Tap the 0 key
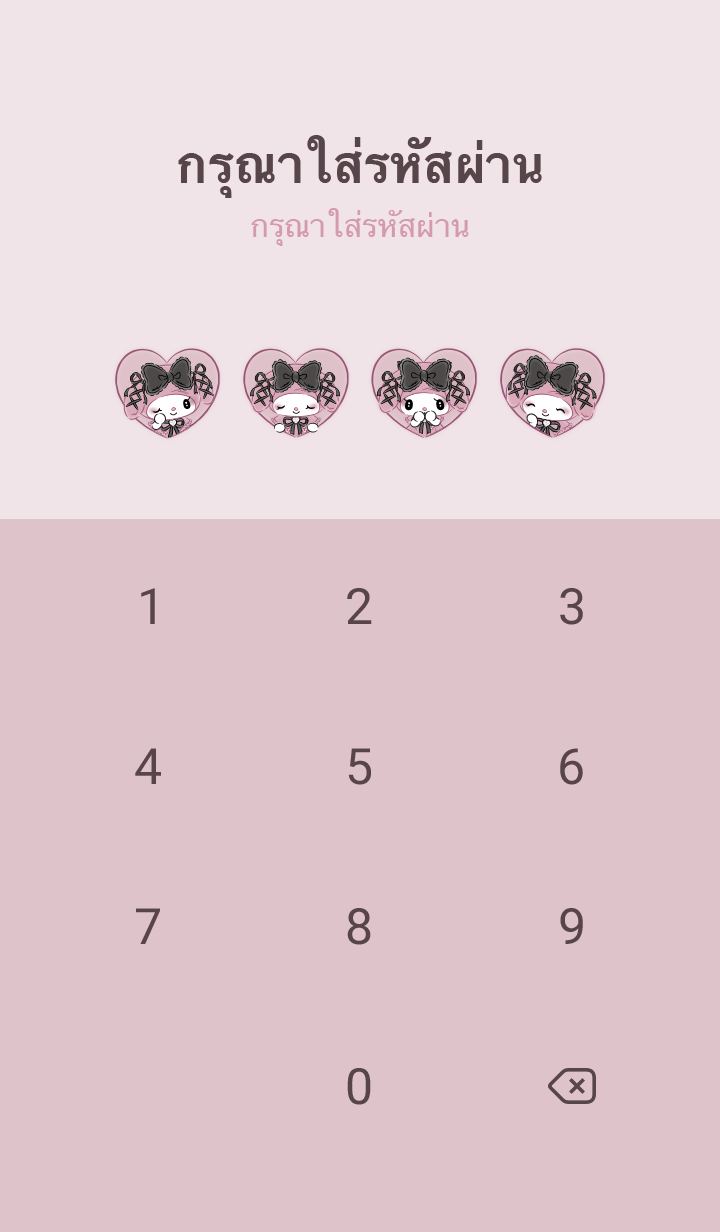This screenshot has width=720, height=1232. pos(359,1087)
